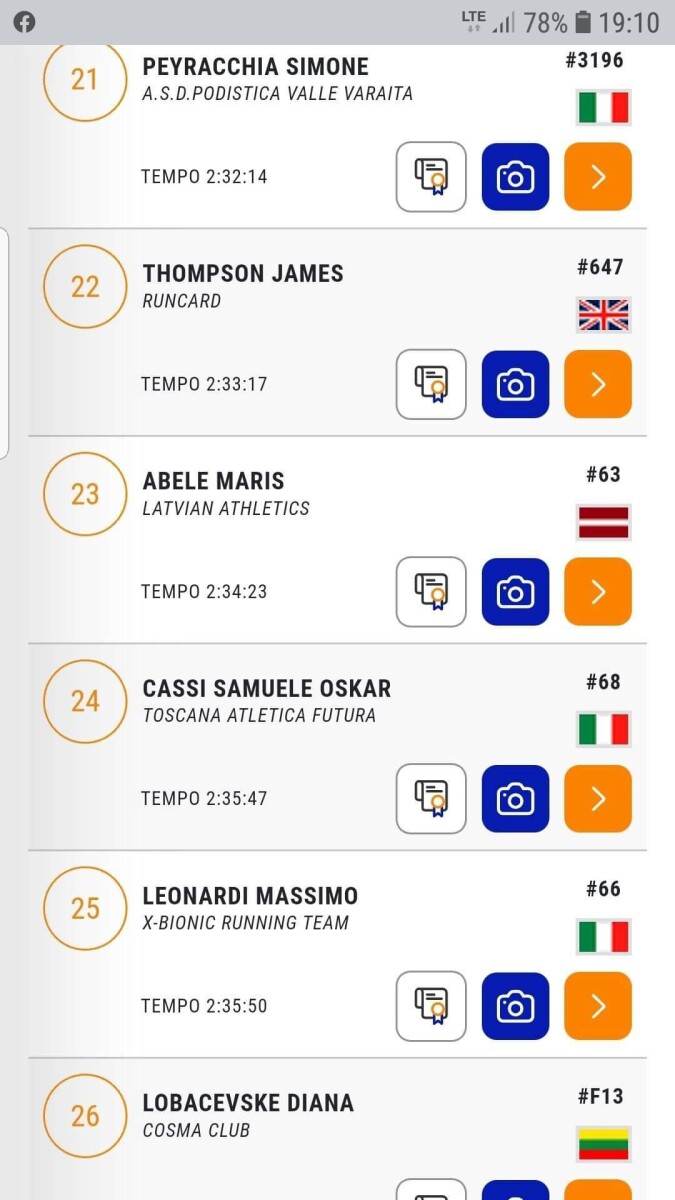Open certificate for Cassi Samuele Oskar
This screenshot has width=675, height=1200.
[431, 799]
